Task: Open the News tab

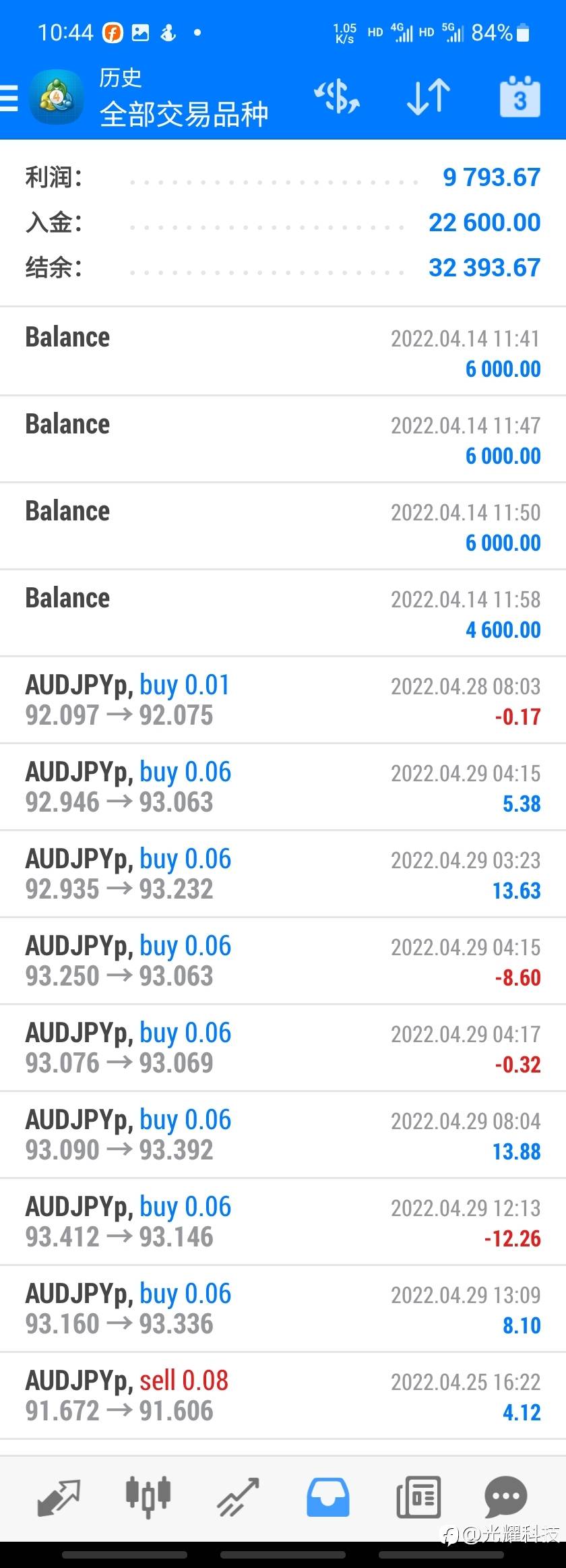Action: point(418,1497)
